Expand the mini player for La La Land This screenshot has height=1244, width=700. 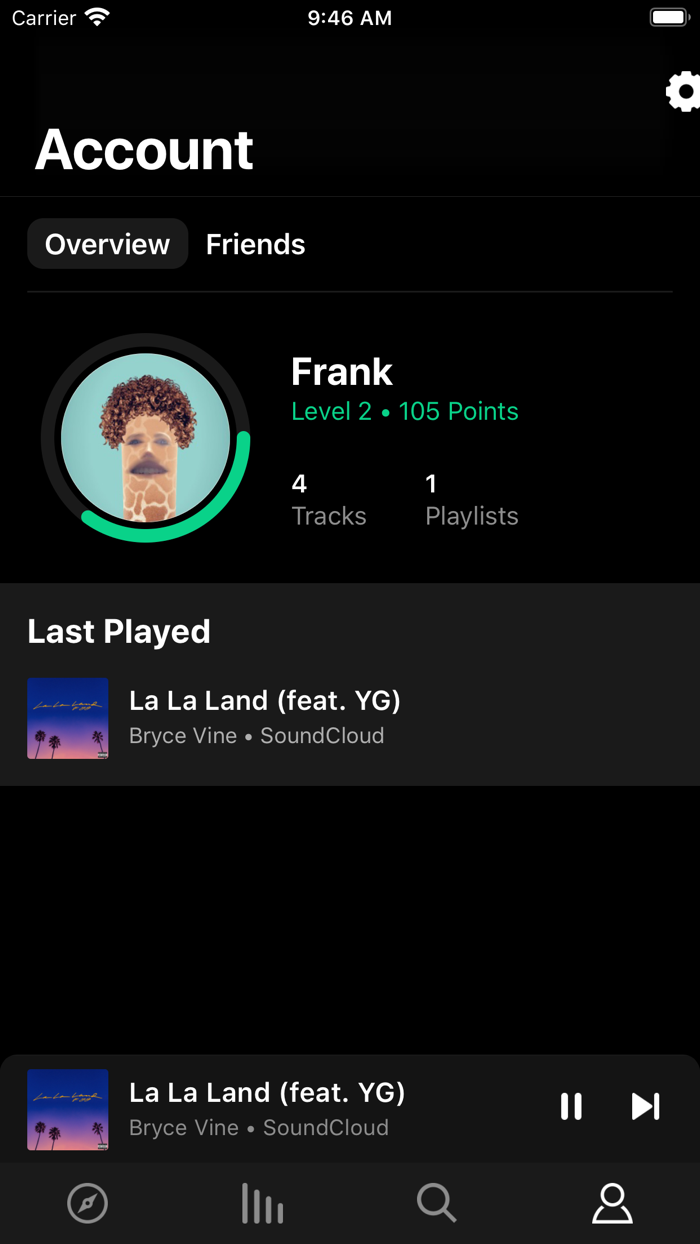click(267, 1109)
